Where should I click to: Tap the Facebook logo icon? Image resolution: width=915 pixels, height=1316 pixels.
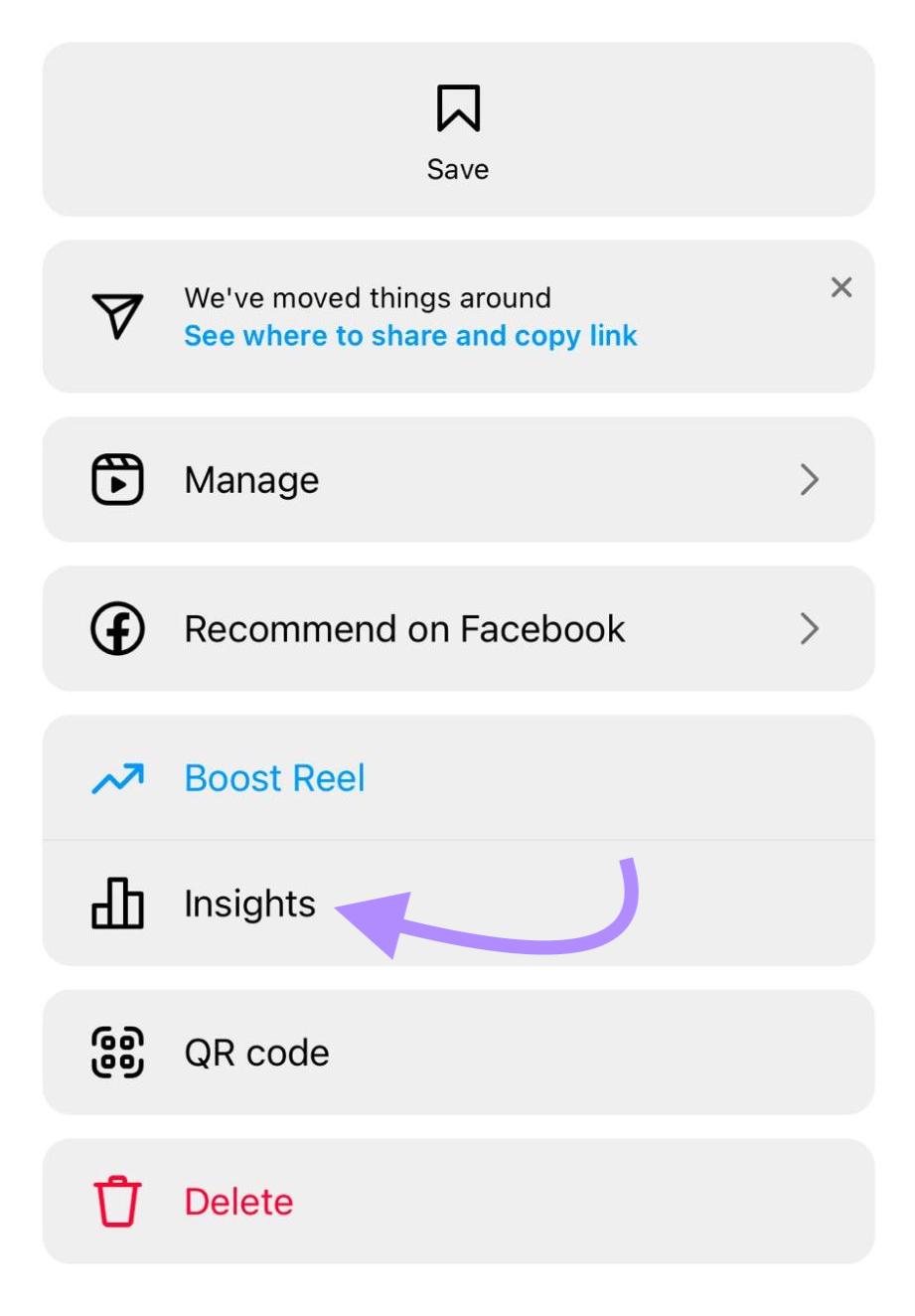tap(119, 628)
